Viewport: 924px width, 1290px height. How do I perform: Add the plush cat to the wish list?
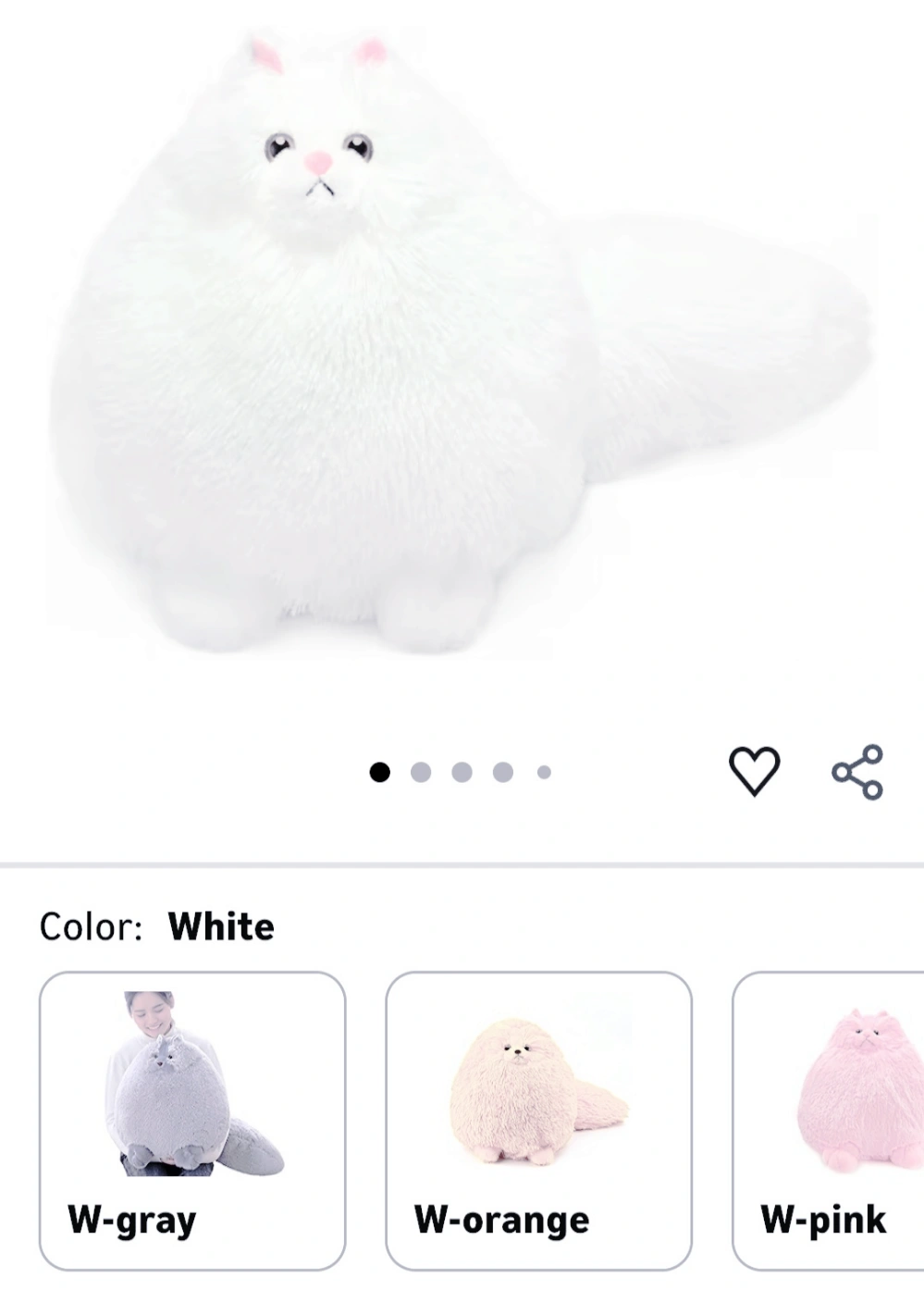point(754,771)
